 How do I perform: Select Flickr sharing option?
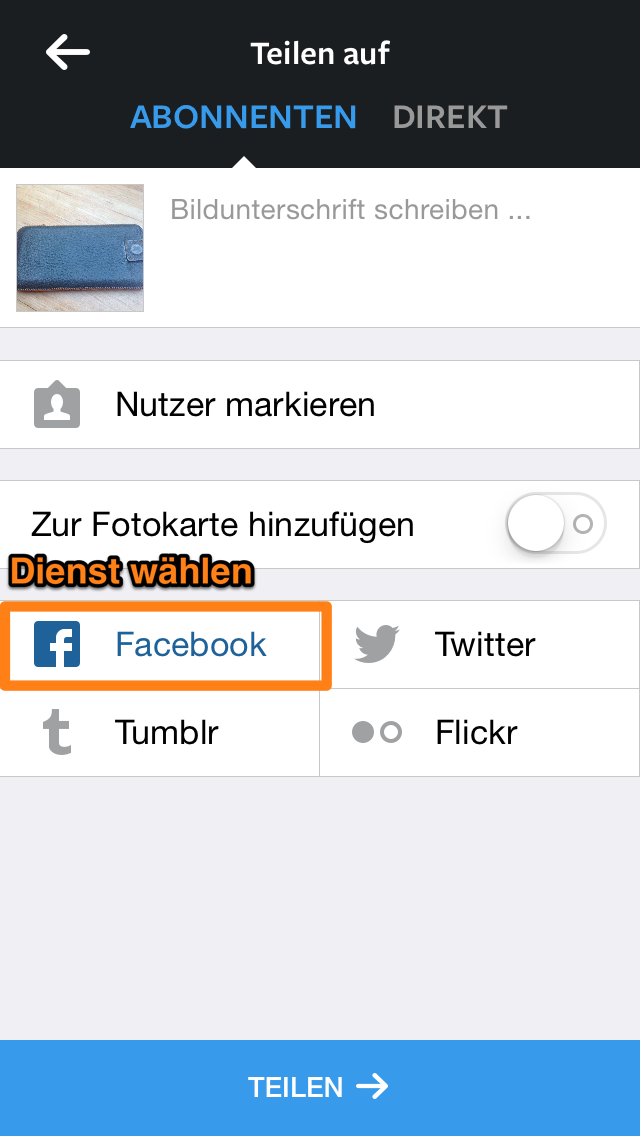pyautogui.click(x=480, y=733)
